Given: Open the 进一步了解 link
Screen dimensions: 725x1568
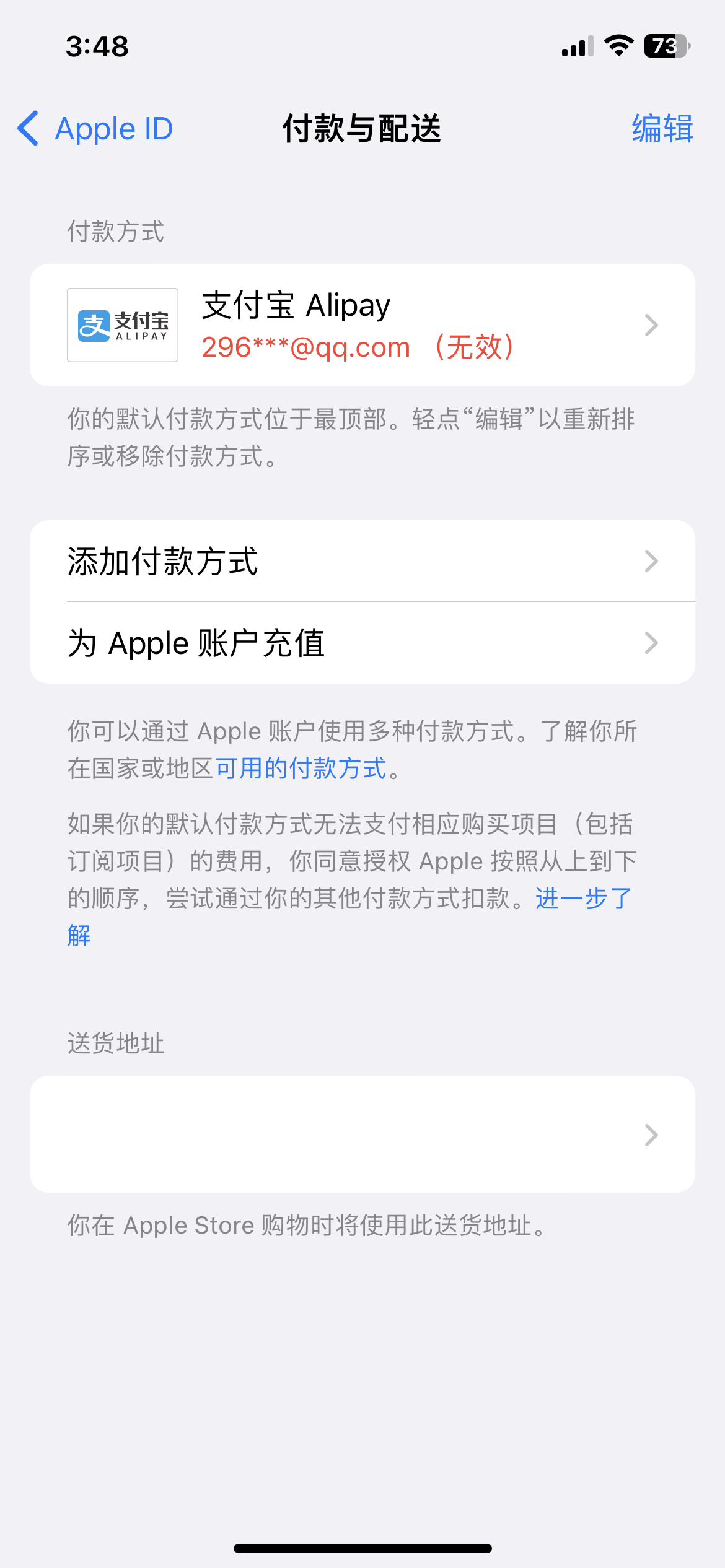Looking at the screenshot, I should 582,899.
